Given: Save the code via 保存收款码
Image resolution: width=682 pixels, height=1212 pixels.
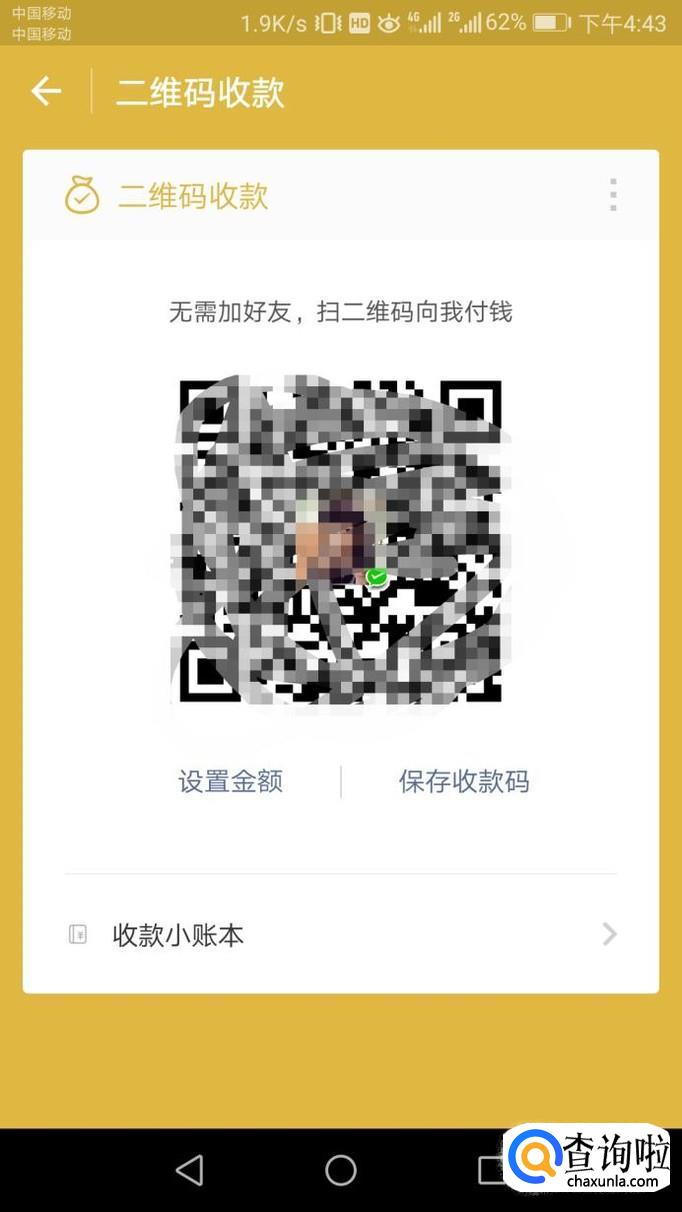Looking at the screenshot, I should (x=464, y=782).
